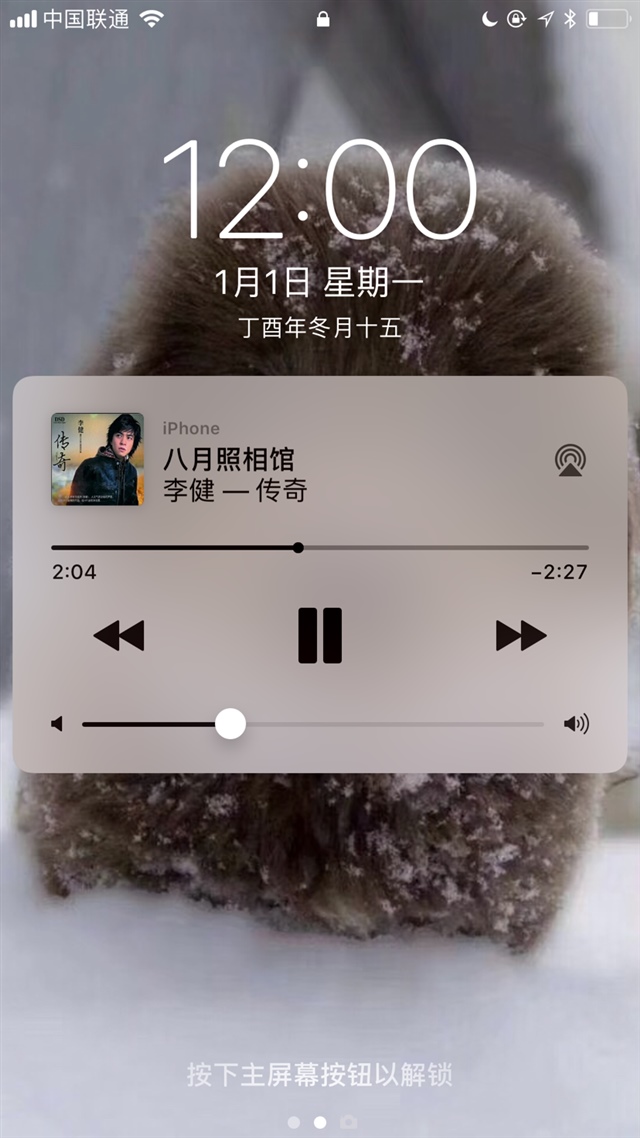The image size is (640, 1138).
Task: Tap the volume slider knob
Action: coord(231,723)
